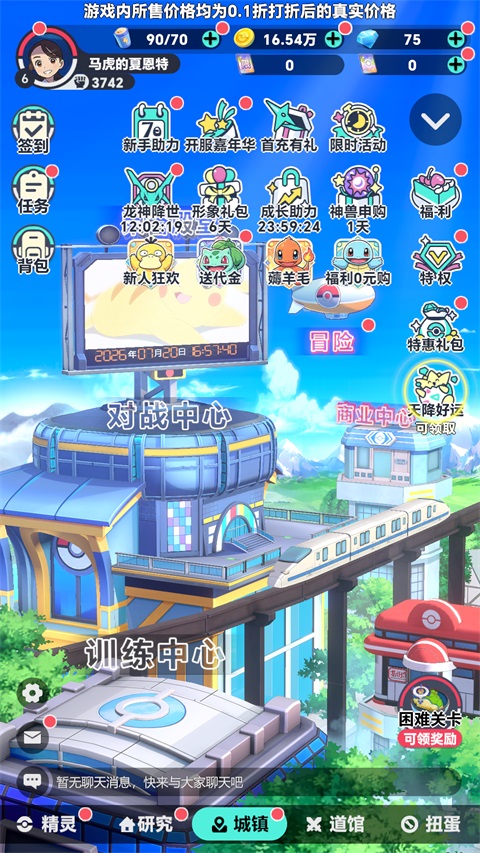Image resolution: width=480 pixels, height=853 pixels.
Task: Open the settings gear
Action: pos(33,693)
